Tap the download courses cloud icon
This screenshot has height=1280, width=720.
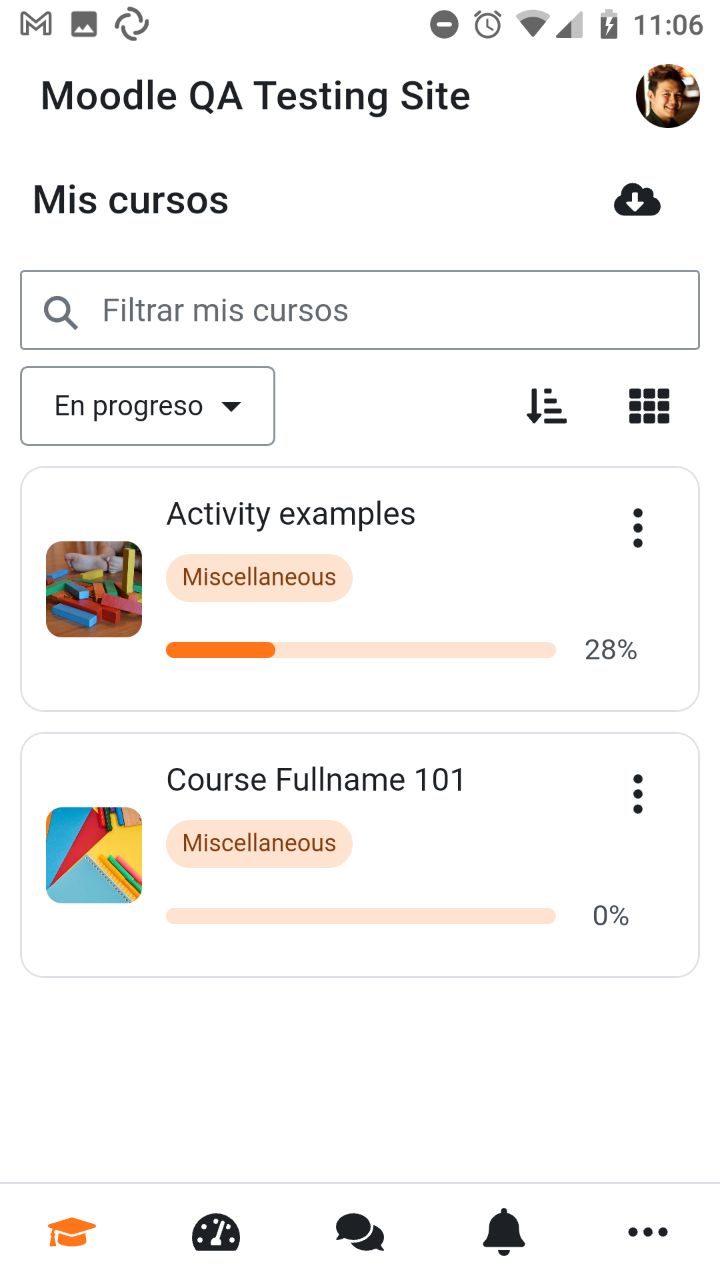click(x=637, y=200)
